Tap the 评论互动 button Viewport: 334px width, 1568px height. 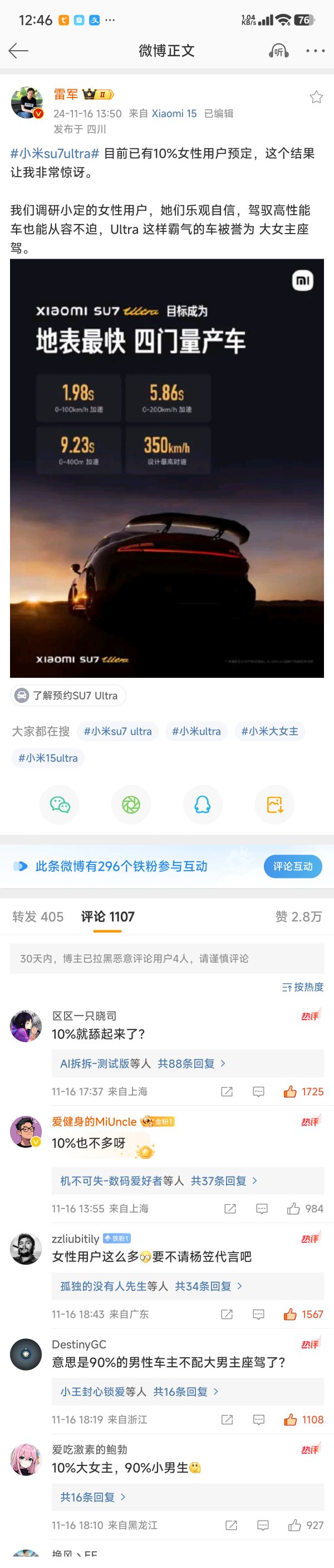pos(293,866)
